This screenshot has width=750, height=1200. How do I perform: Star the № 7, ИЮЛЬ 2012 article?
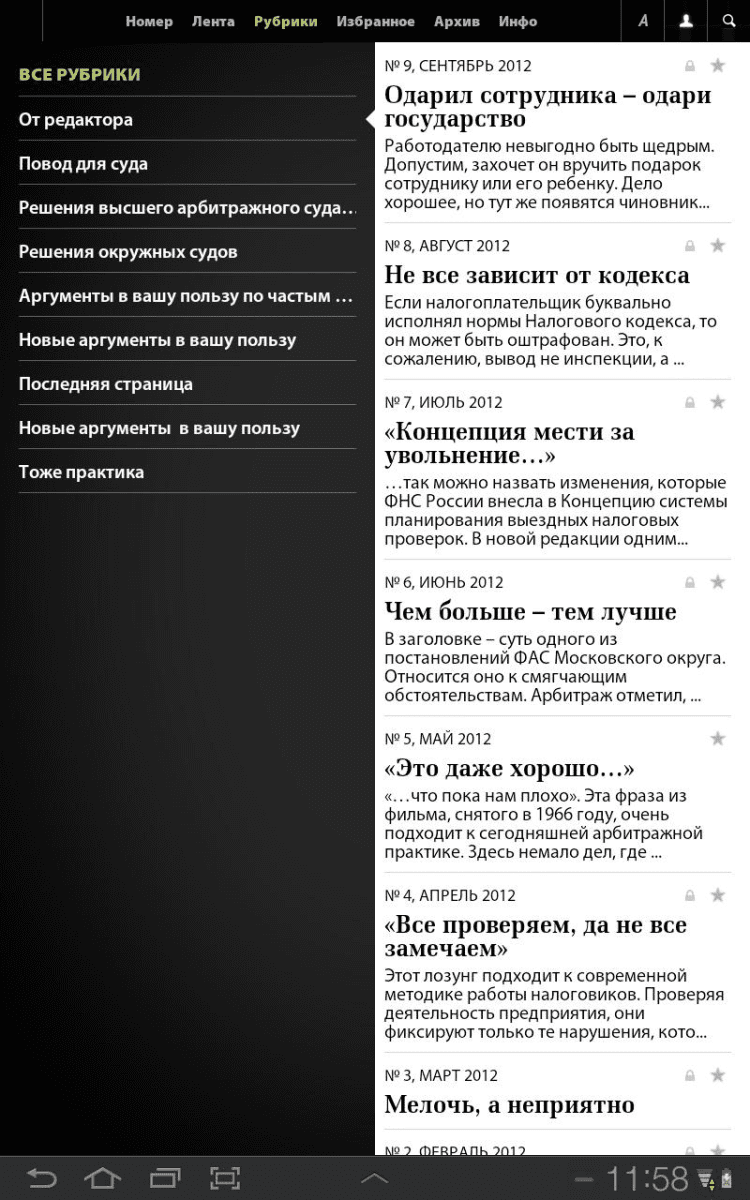pyautogui.click(x=717, y=402)
